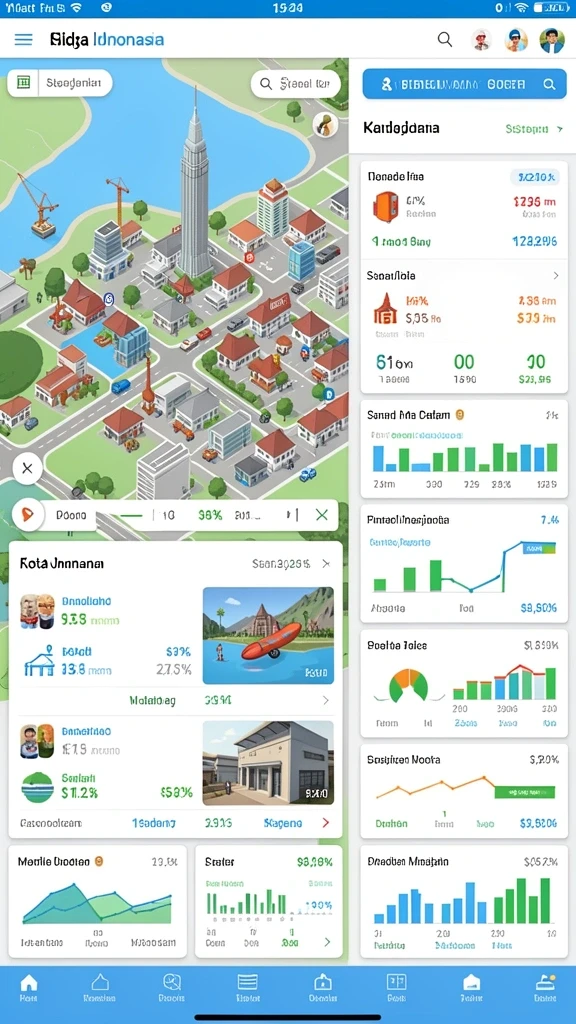Tap the orange round button on the filter bar

(27, 515)
